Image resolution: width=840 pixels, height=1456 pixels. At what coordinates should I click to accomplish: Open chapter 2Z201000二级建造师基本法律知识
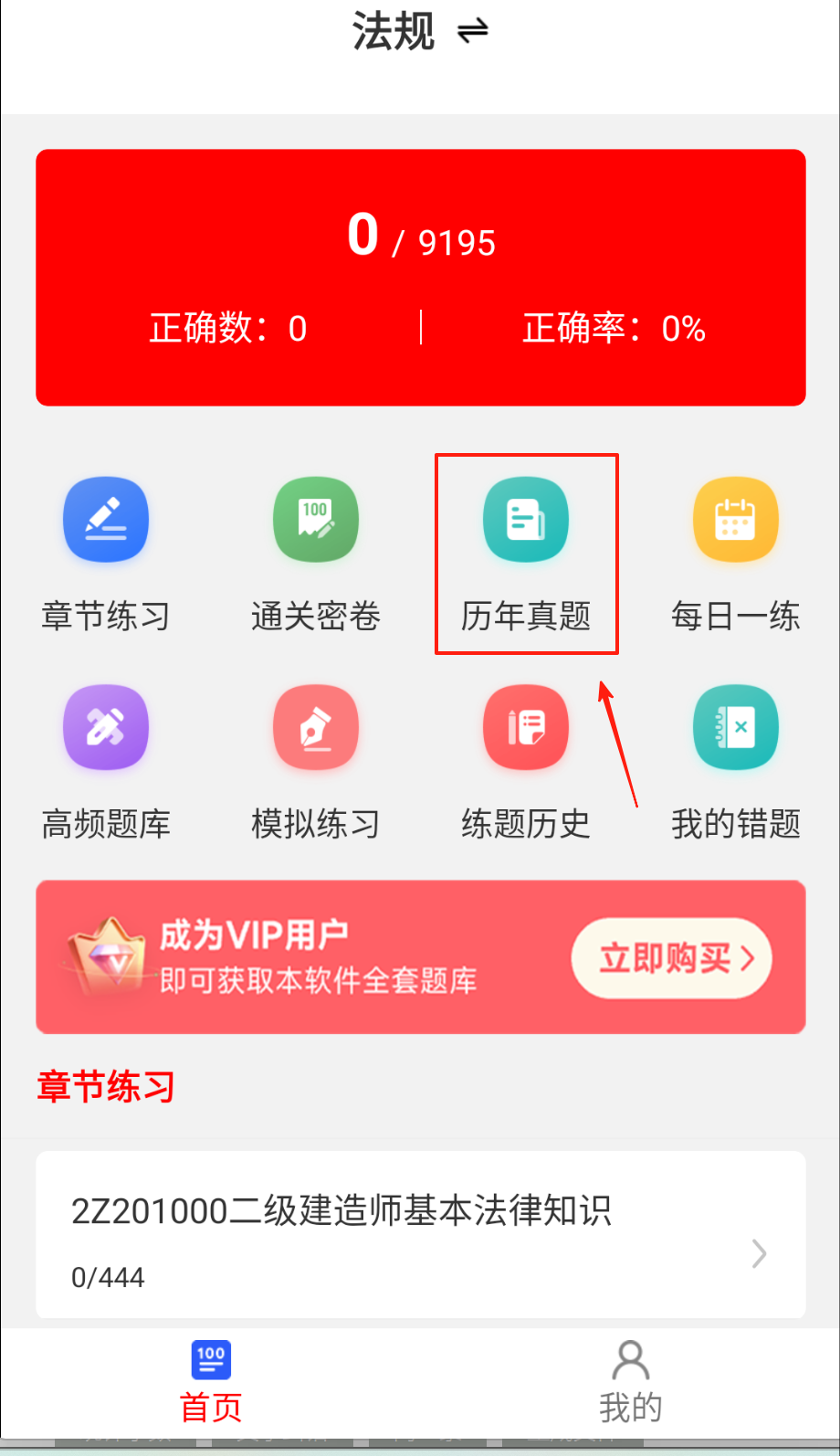tap(420, 1234)
